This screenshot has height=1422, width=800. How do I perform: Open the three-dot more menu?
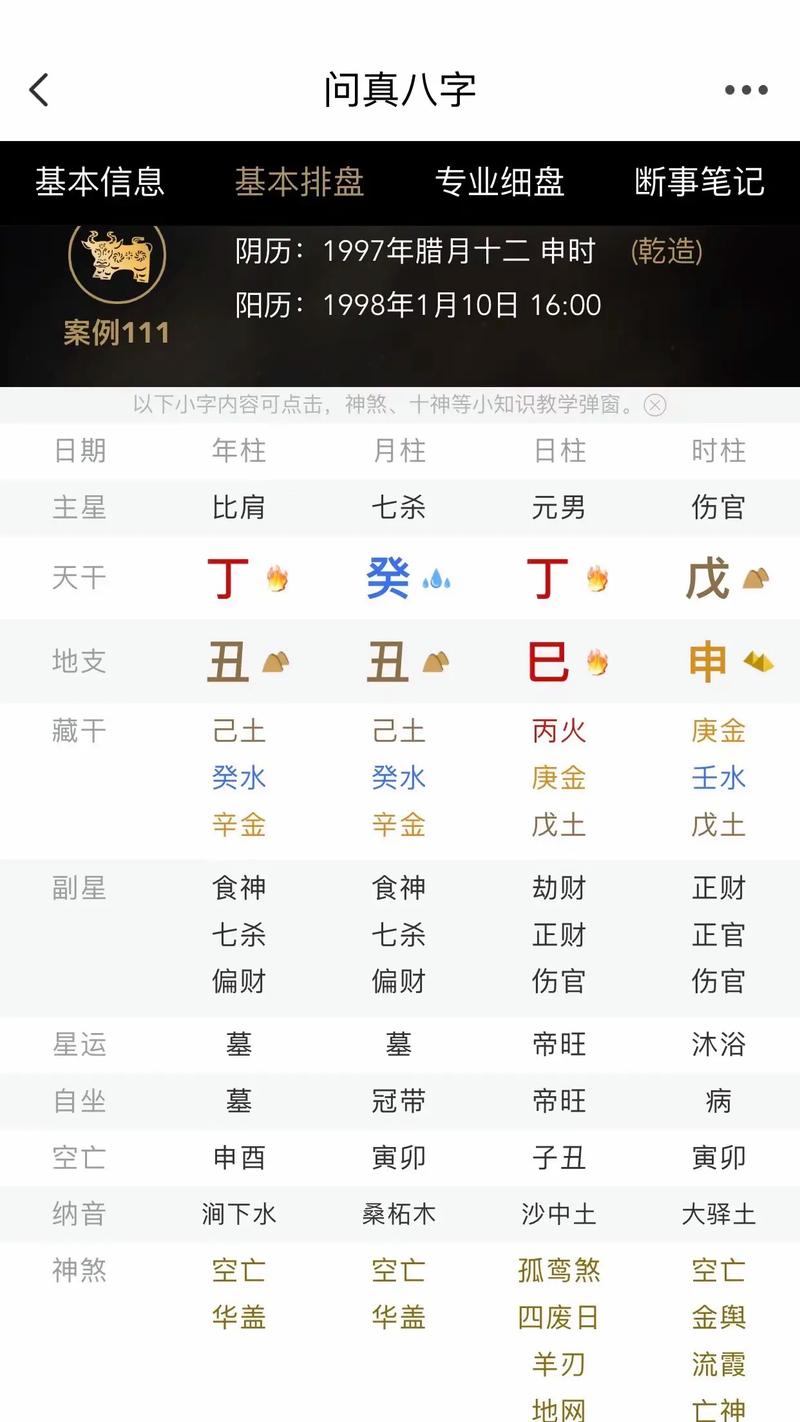pyautogui.click(x=744, y=89)
